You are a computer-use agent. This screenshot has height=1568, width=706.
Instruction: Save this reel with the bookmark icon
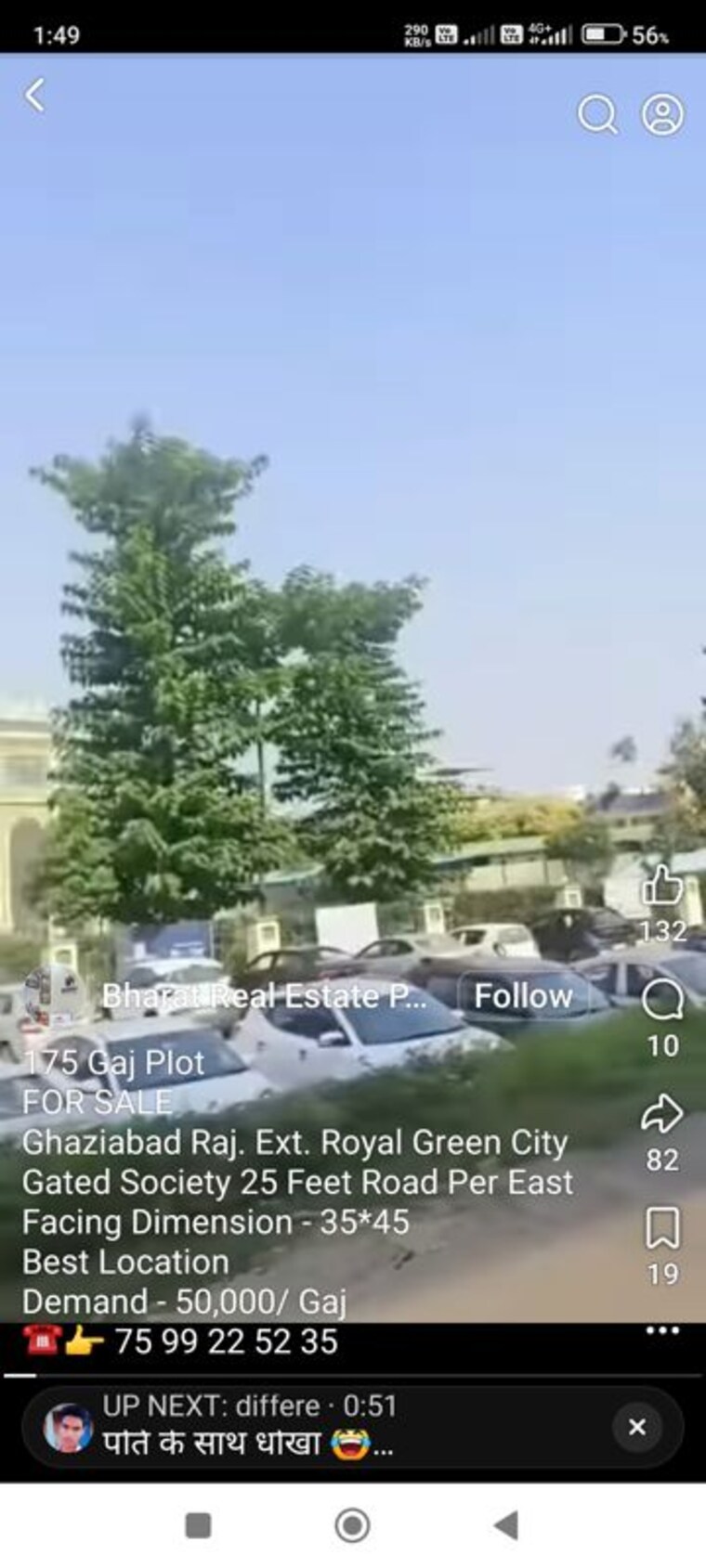(662, 1228)
